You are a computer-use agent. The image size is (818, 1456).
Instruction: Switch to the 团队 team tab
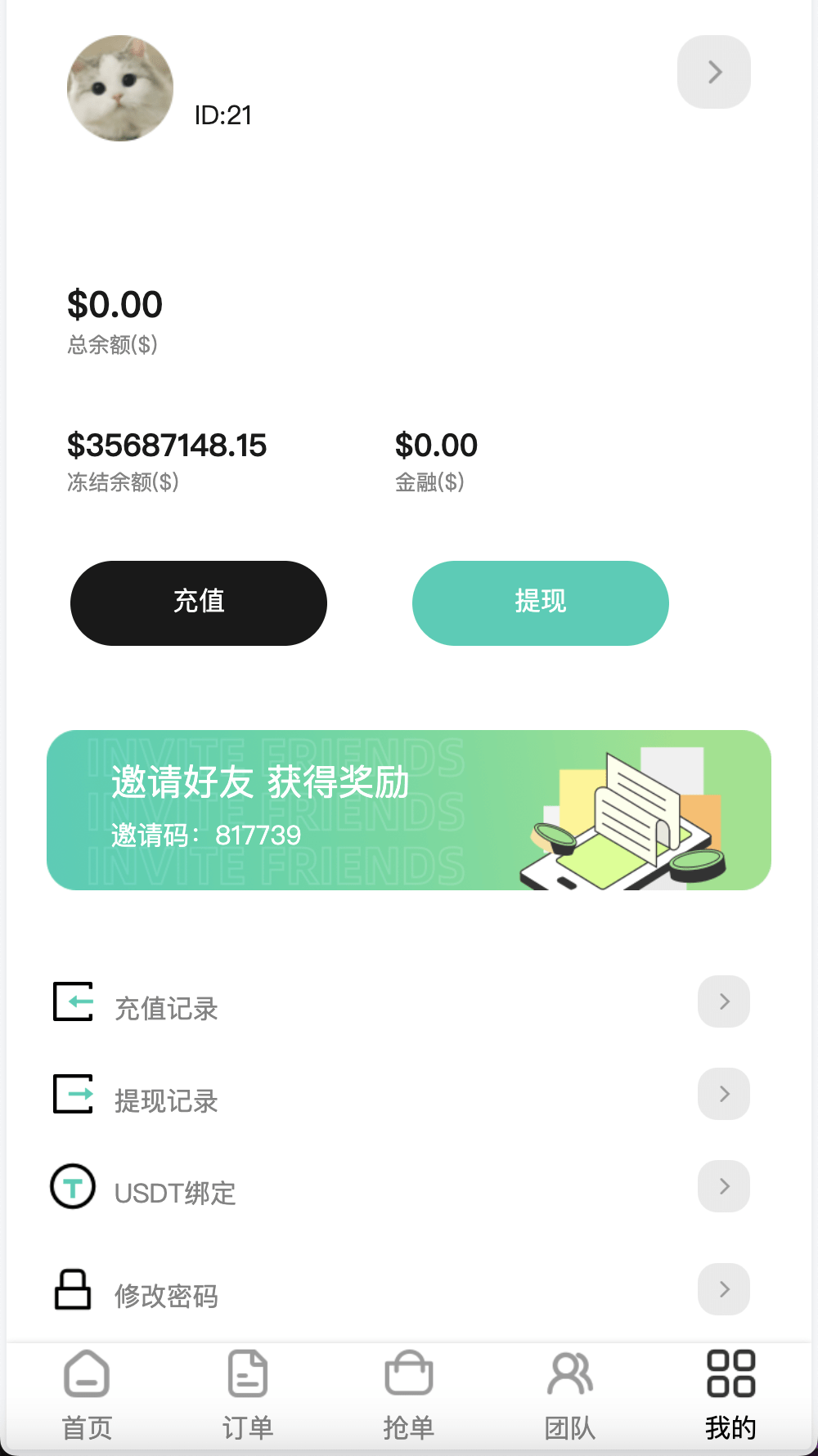click(x=570, y=1396)
